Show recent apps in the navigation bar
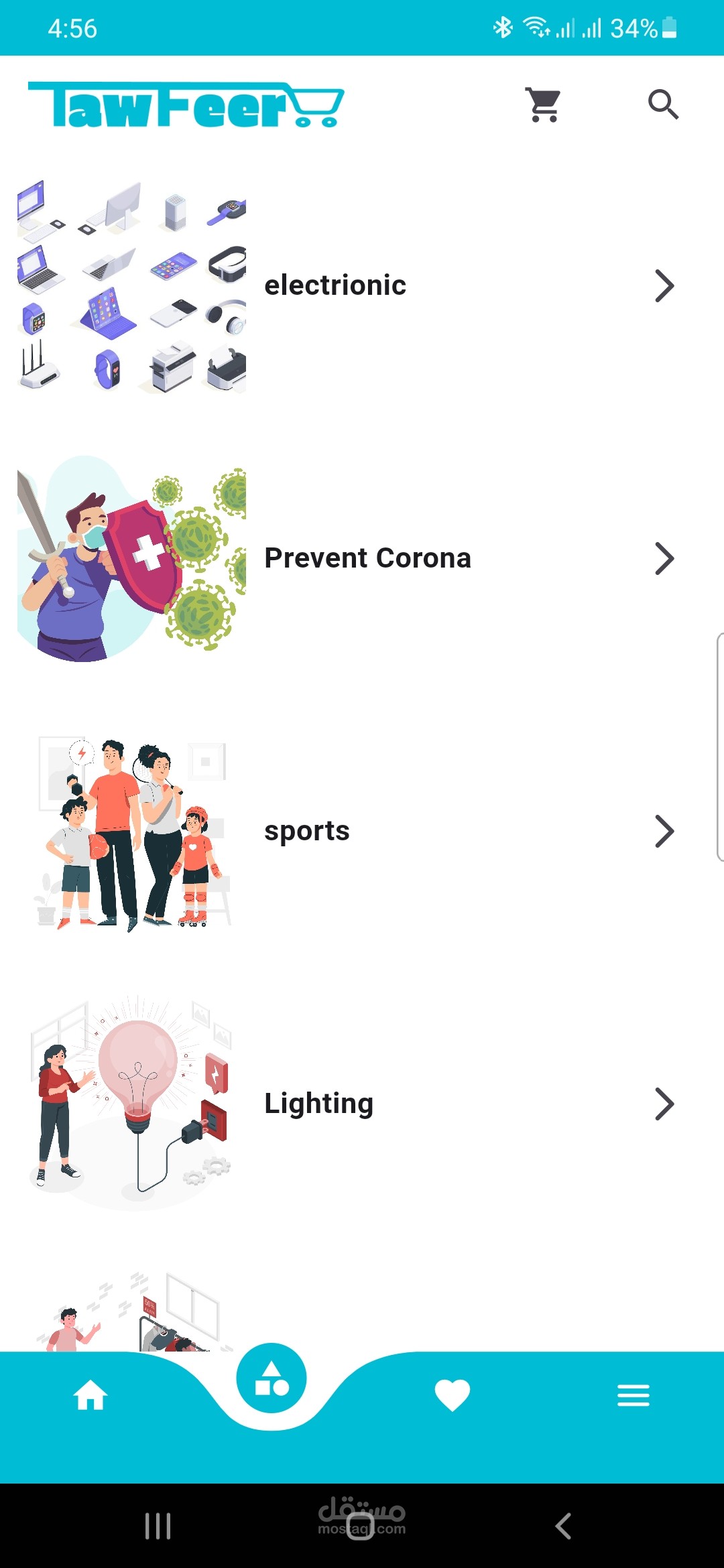 pyautogui.click(x=158, y=1526)
